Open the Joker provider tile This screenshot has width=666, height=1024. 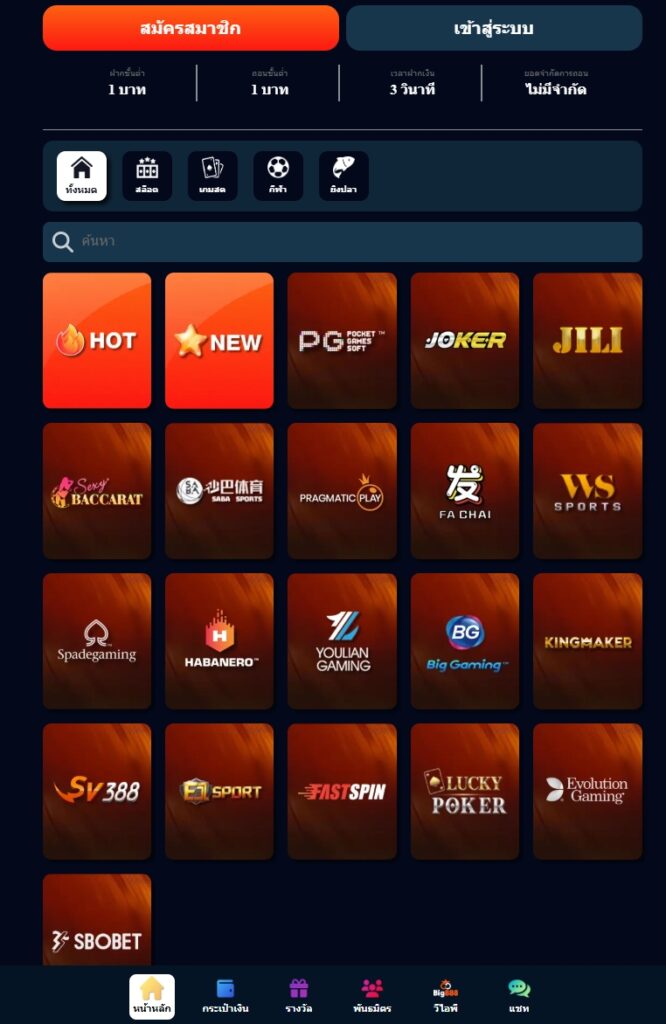pyautogui.click(x=465, y=341)
